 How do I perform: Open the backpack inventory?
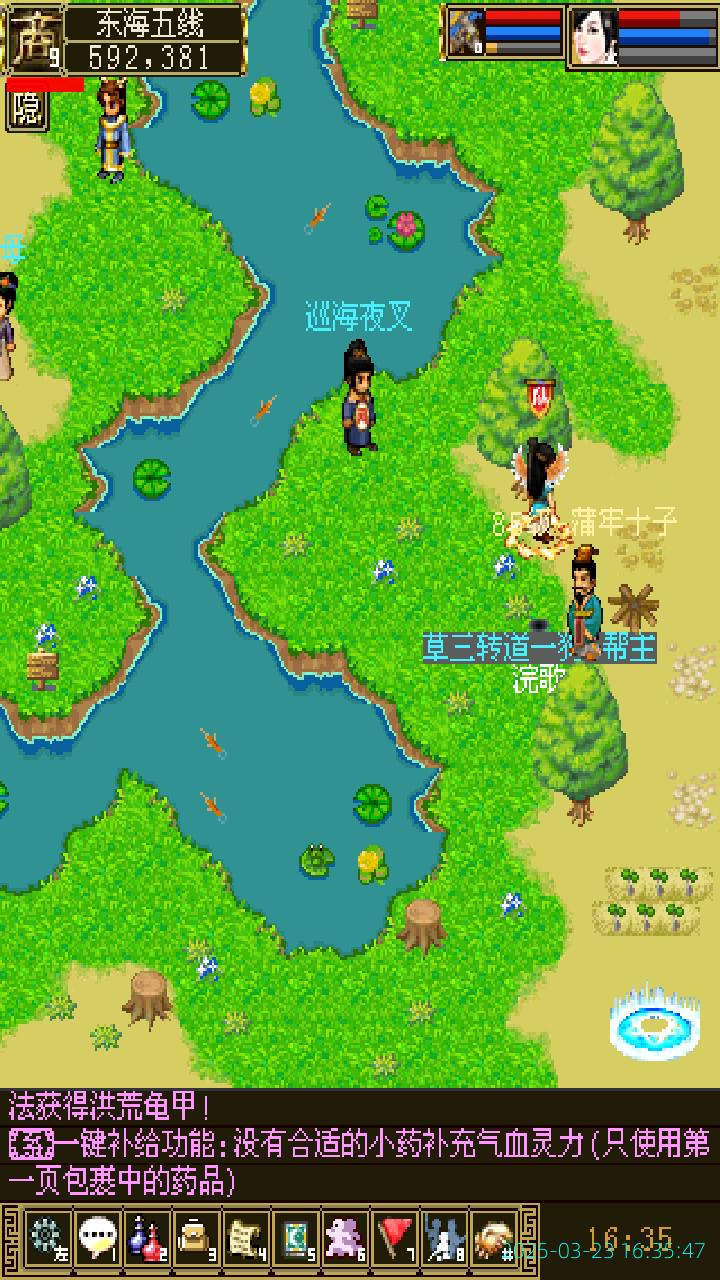tap(196, 1238)
